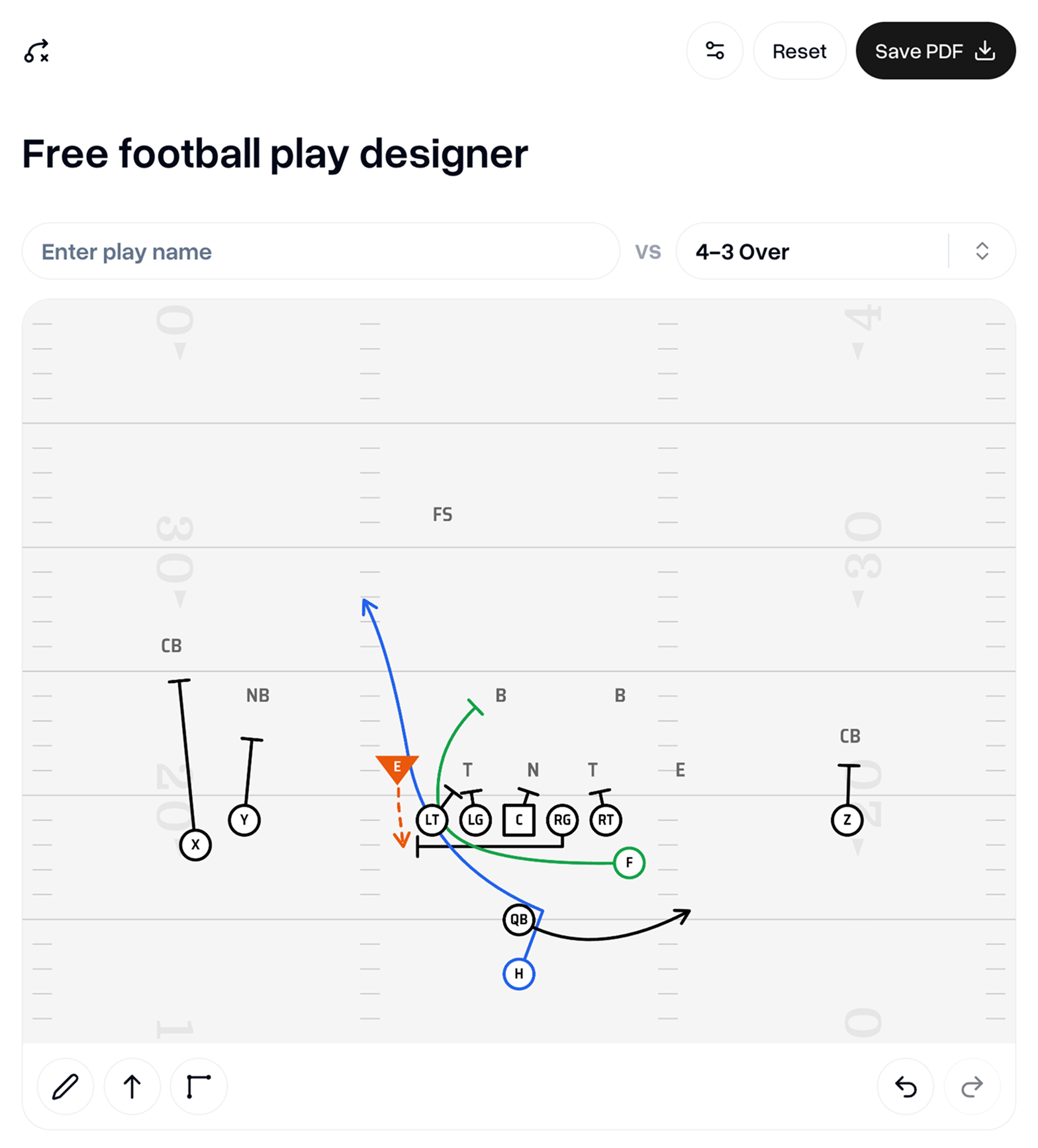Select the freehand pencil drawing tool
The height and width of the screenshot is (1148, 1038).
pyautogui.click(x=66, y=1086)
